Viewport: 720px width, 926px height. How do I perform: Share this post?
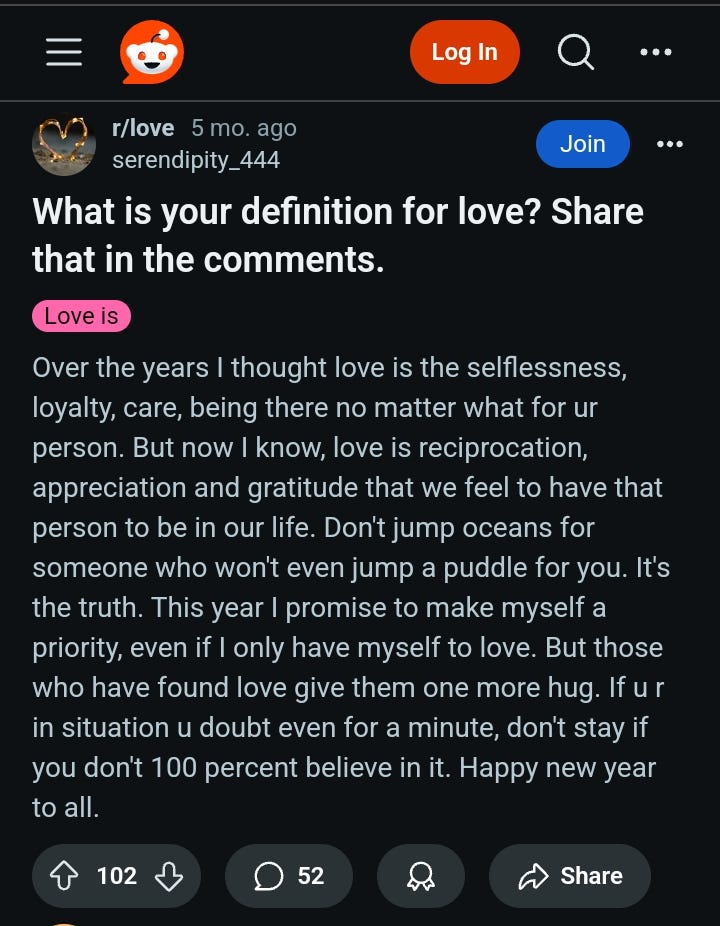570,876
